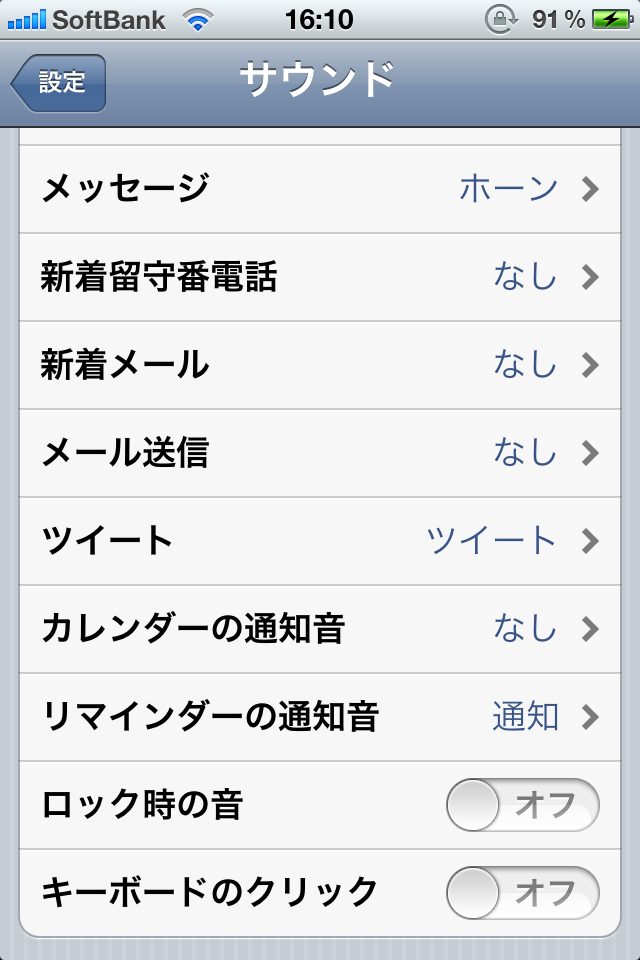This screenshot has height=960, width=640.
Task: Open 新着留守番電話 sound options
Action: tap(320, 277)
